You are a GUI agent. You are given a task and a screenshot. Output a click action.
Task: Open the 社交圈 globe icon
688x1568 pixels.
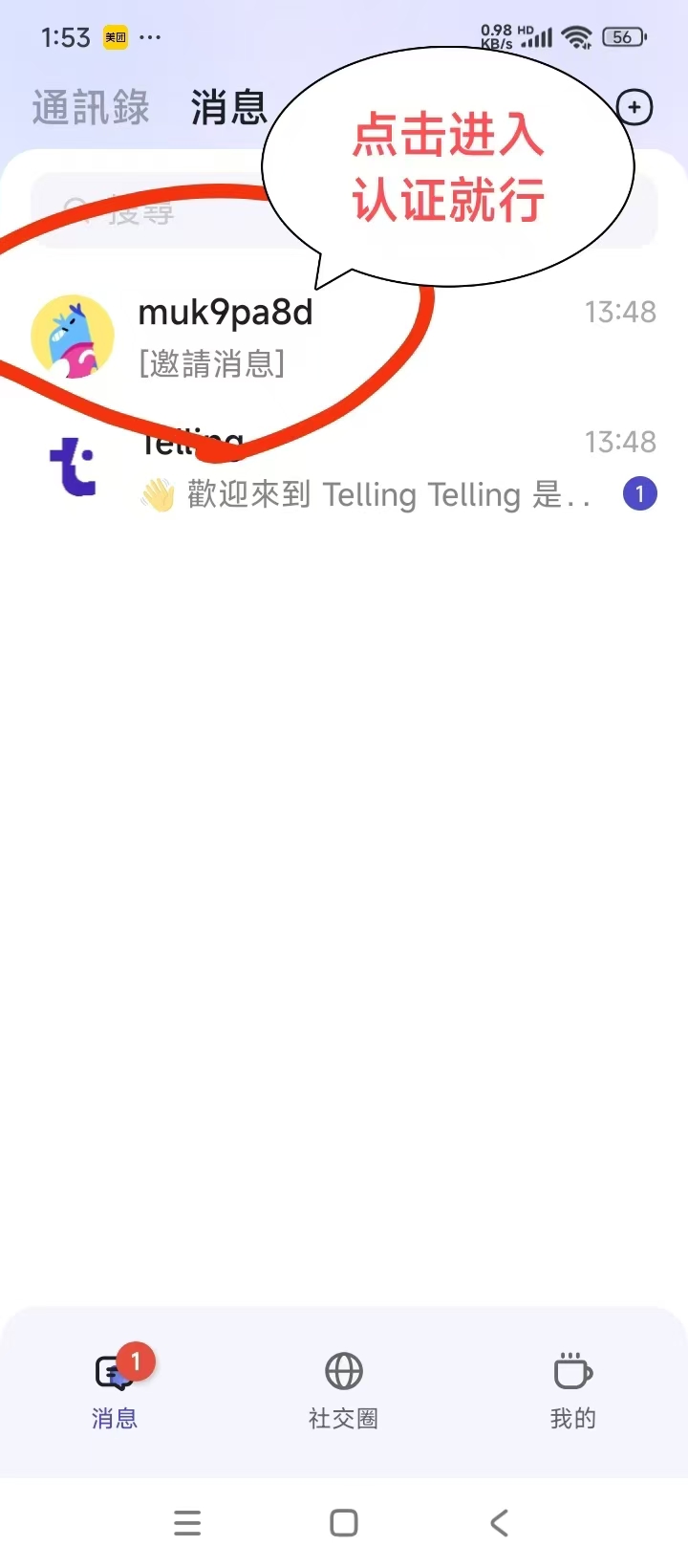point(343,1370)
